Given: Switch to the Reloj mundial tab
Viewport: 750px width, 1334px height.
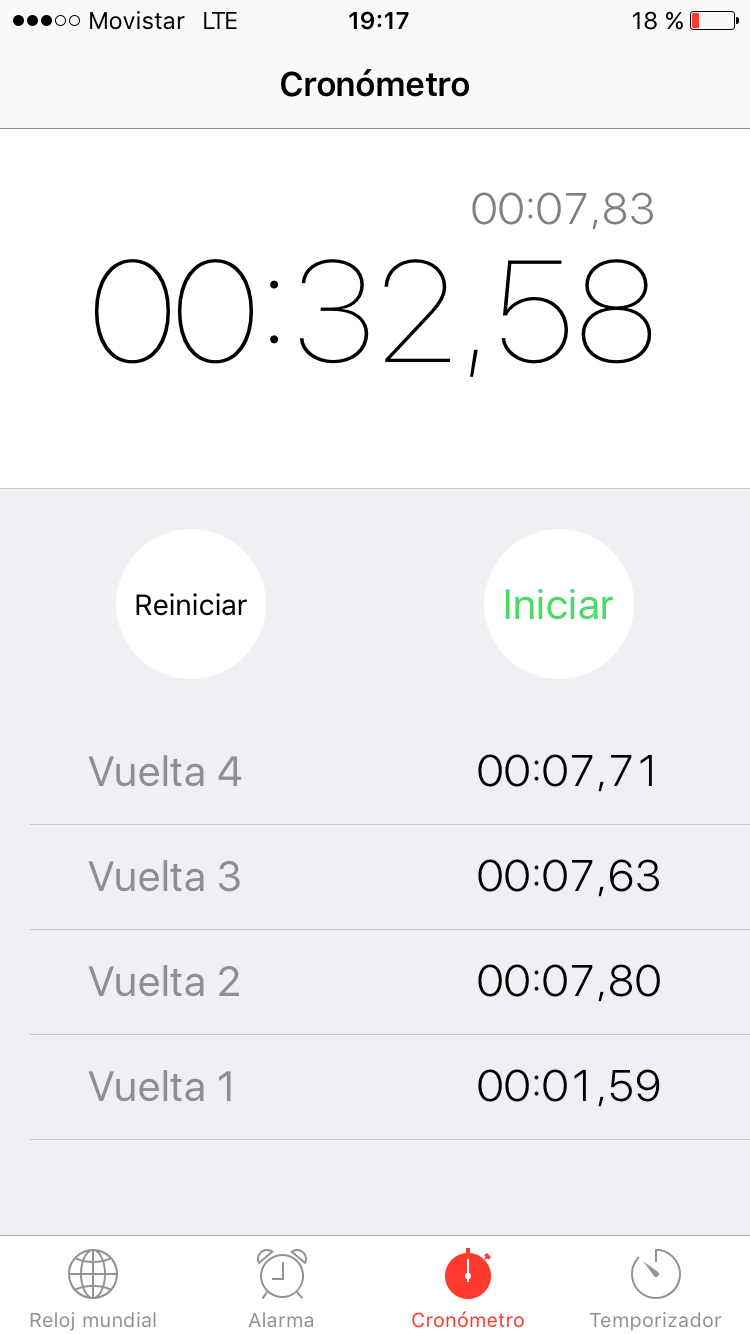Looking at the screenshot, I should tap(93, 1286).
